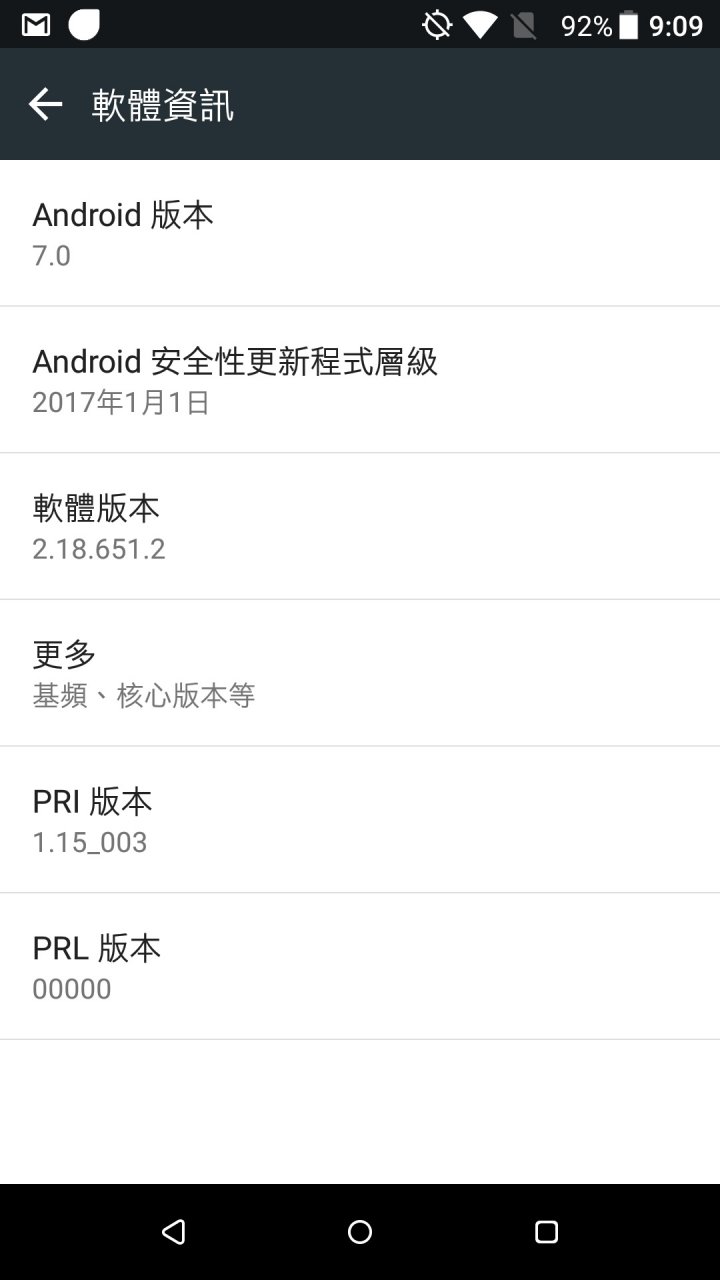Go back from 軟體資訊 screen
Image resolution: width=720 pixels, height=1280 pixels.
(45, 104)
